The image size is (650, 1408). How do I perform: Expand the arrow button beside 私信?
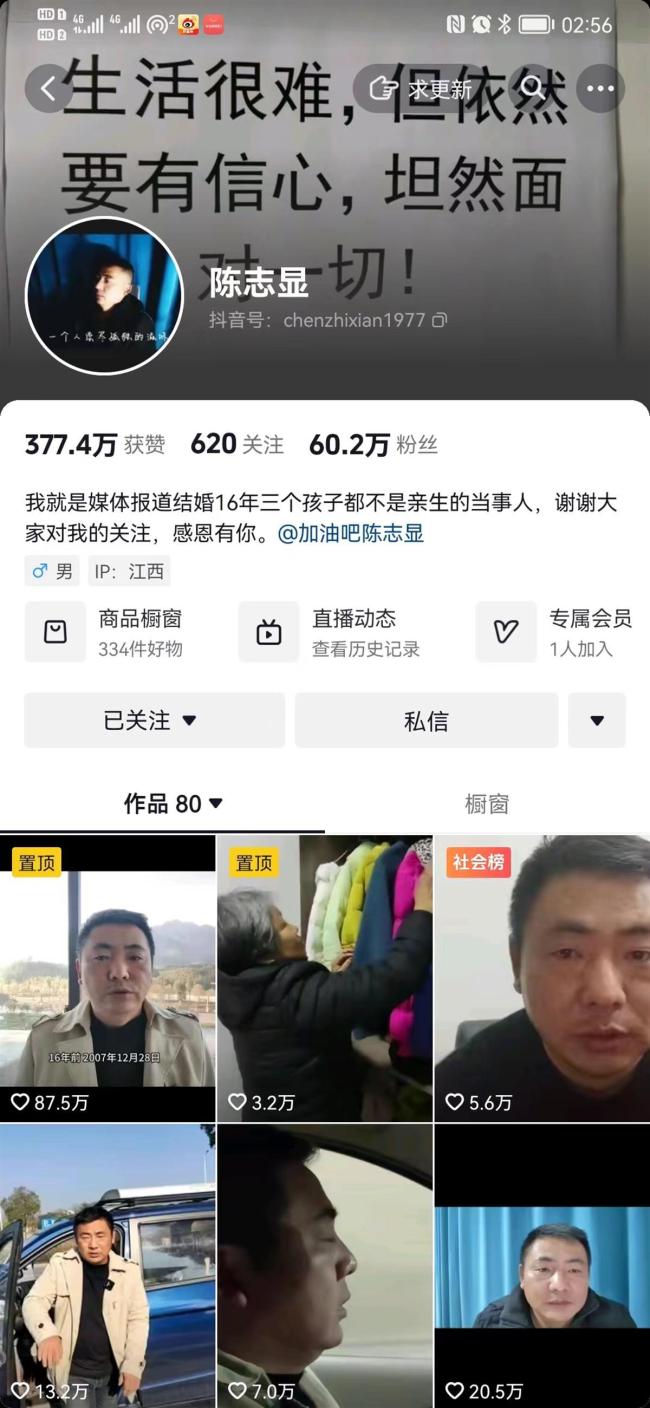point(597,720)
